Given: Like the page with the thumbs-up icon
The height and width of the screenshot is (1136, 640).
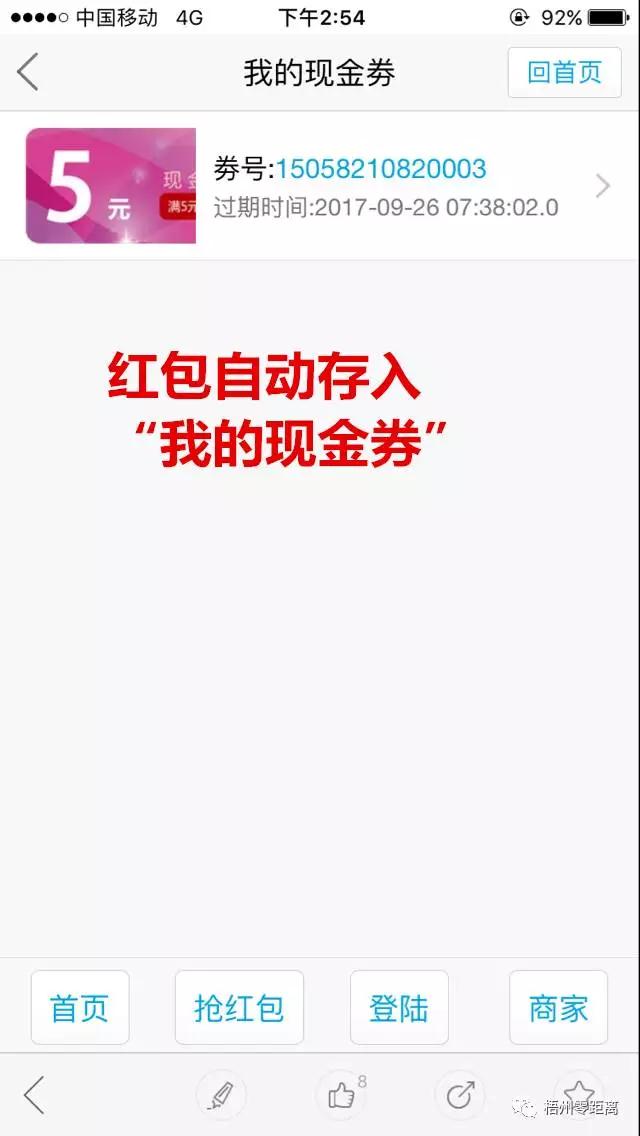Looking at the screenshot, I should pos(341,1095).
